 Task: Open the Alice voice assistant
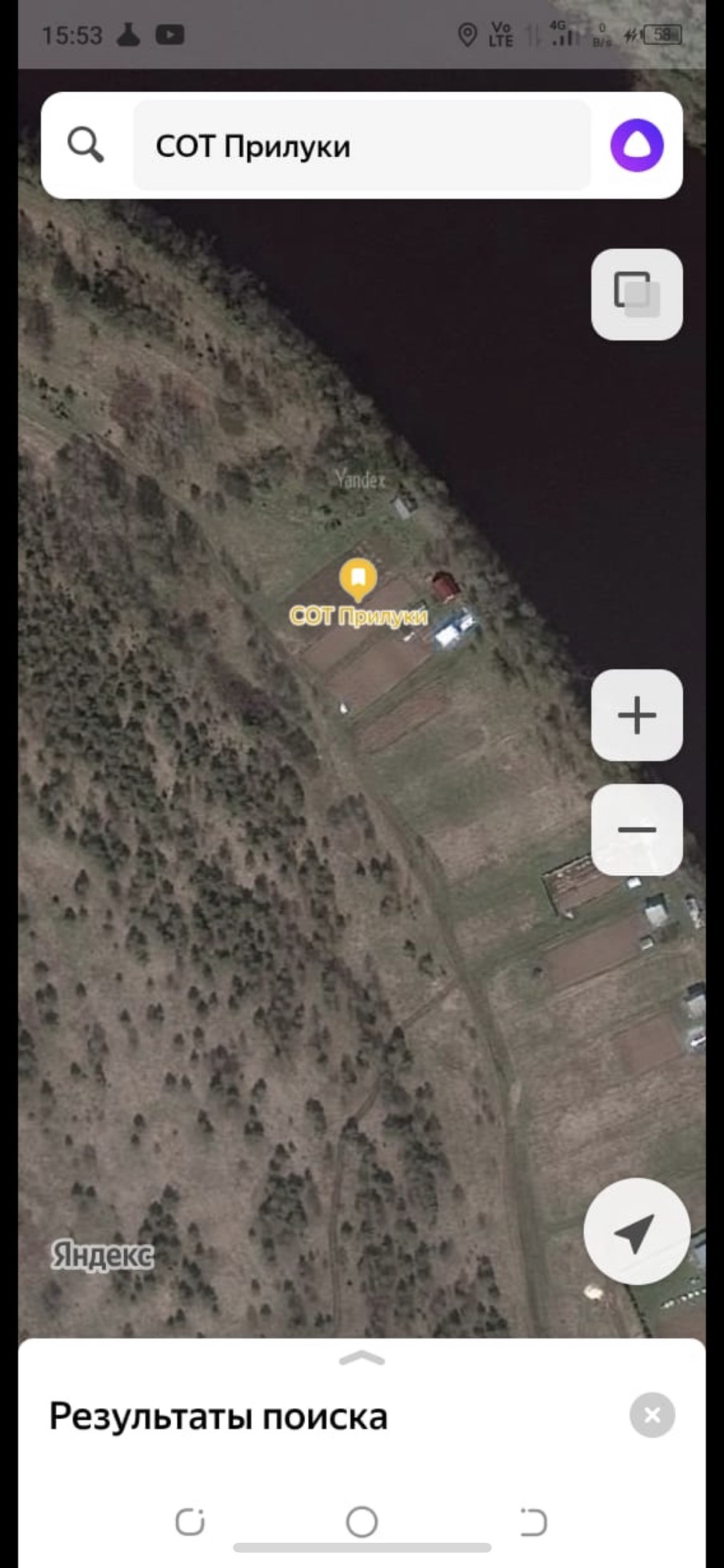(637, 146)
